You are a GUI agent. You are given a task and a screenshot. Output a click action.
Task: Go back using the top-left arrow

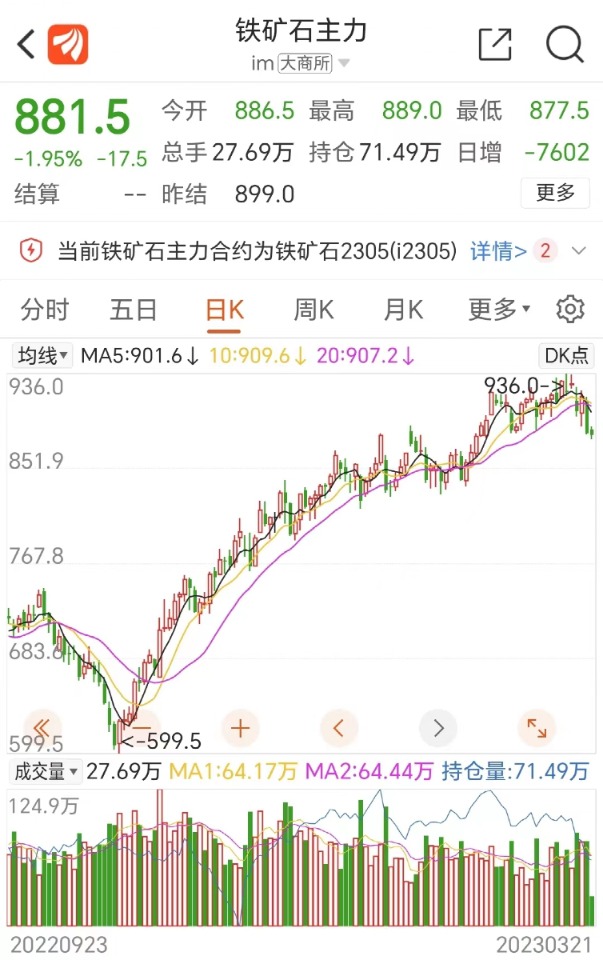(x=26, y=44)
